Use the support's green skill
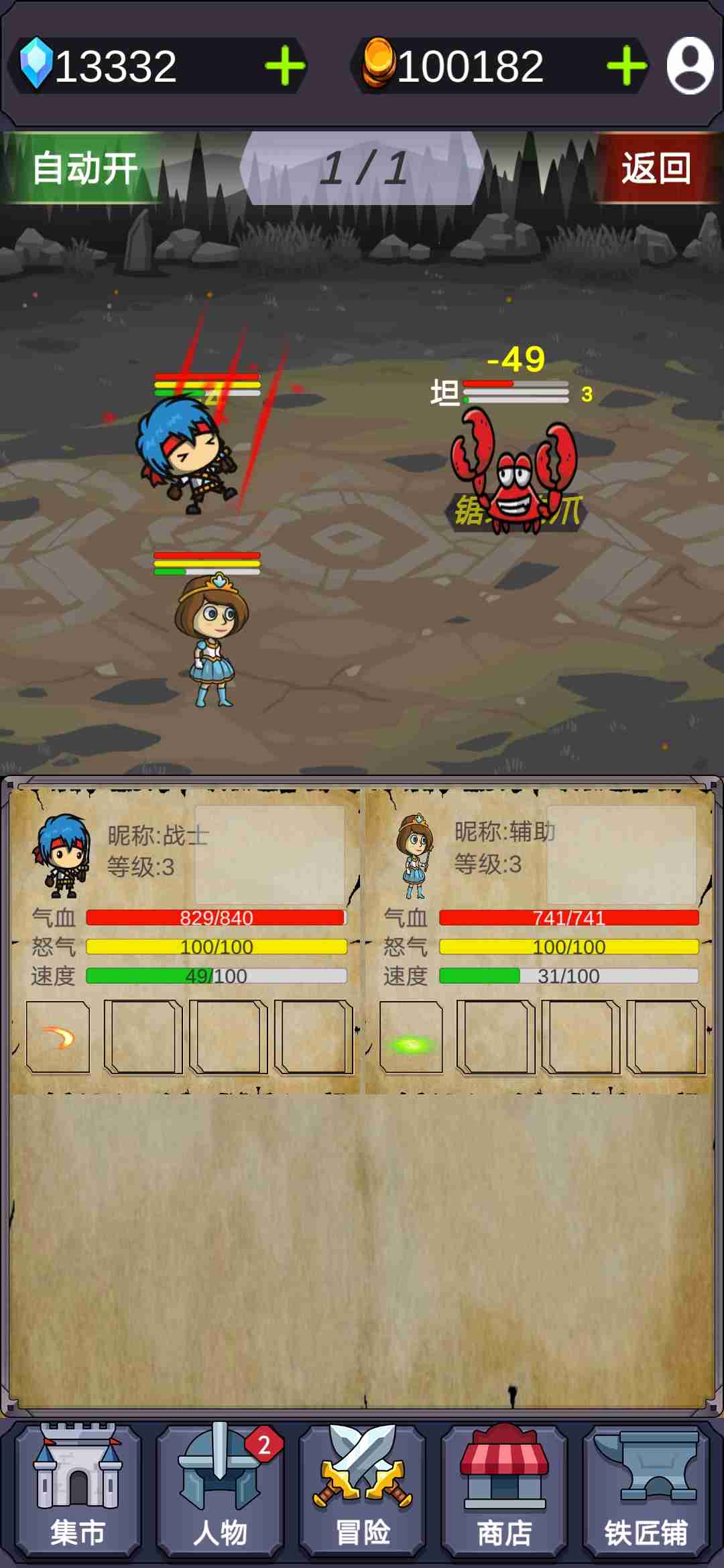The image size is (724, 1568). 411,1037
